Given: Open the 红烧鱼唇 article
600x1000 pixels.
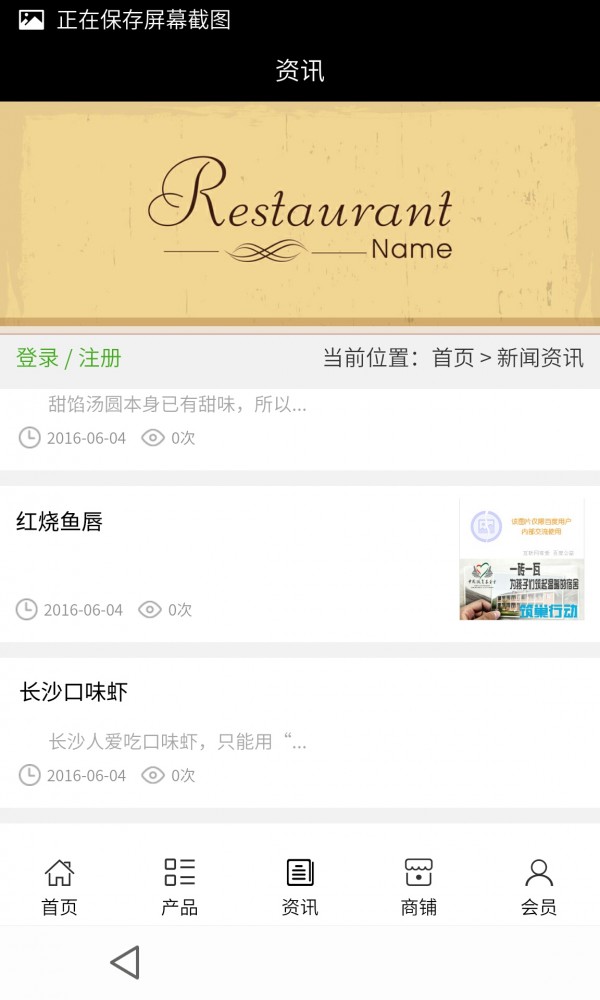Looking at the screenshot, I should pos(60,521).
